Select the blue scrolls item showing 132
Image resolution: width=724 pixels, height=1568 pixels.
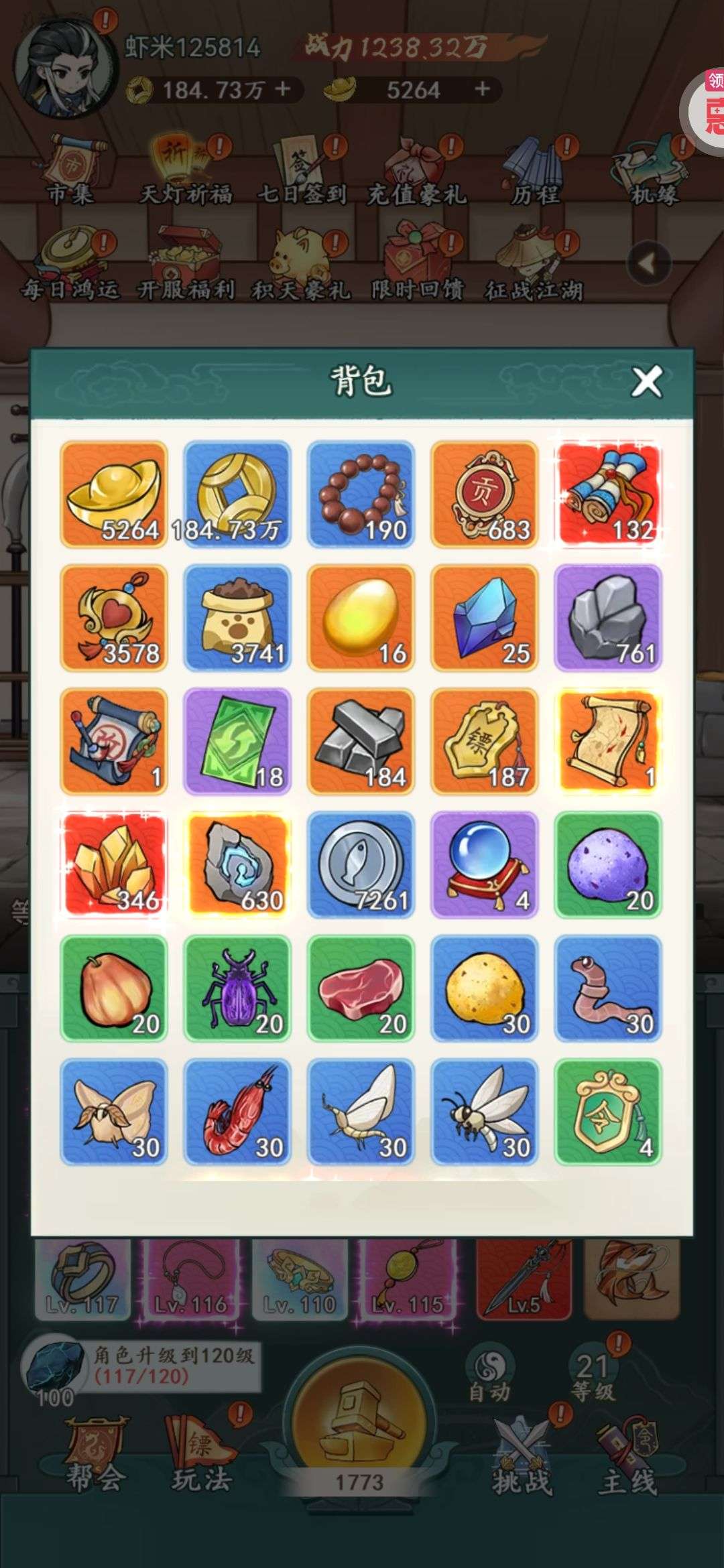(608, 495)
